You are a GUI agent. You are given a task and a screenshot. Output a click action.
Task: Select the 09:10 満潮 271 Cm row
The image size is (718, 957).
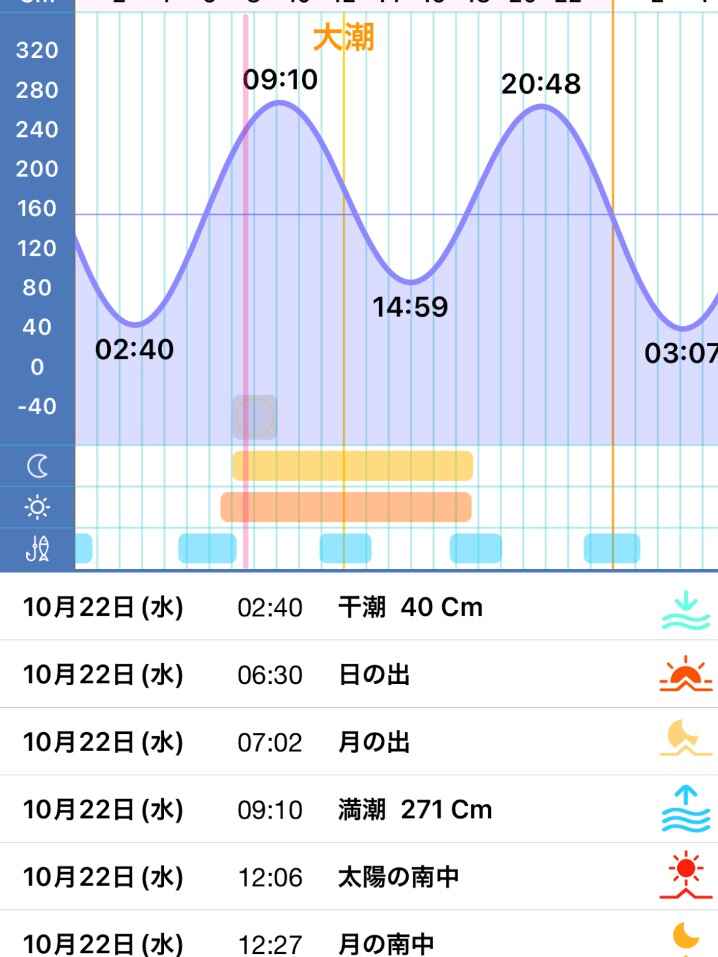coord(359,809)
